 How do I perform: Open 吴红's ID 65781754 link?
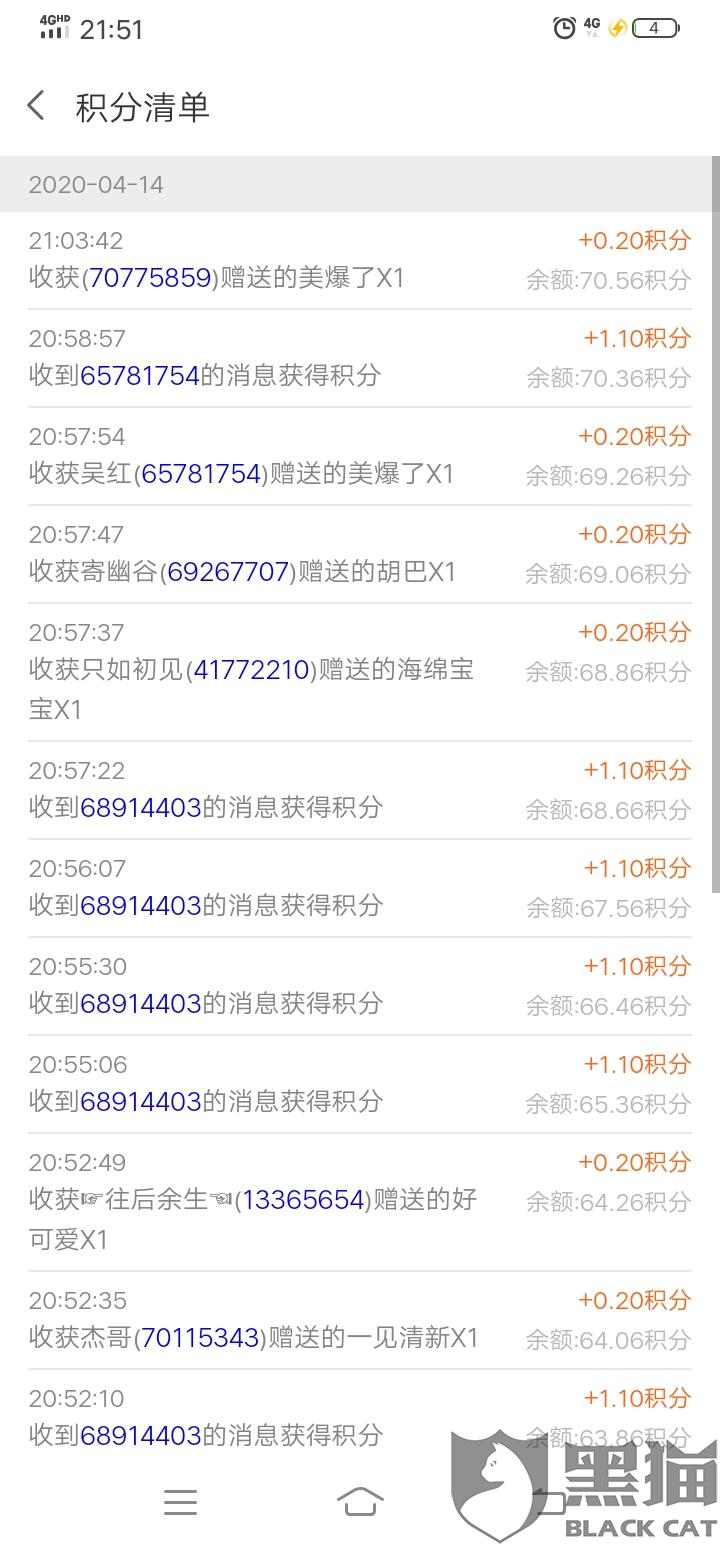point(201,474)
